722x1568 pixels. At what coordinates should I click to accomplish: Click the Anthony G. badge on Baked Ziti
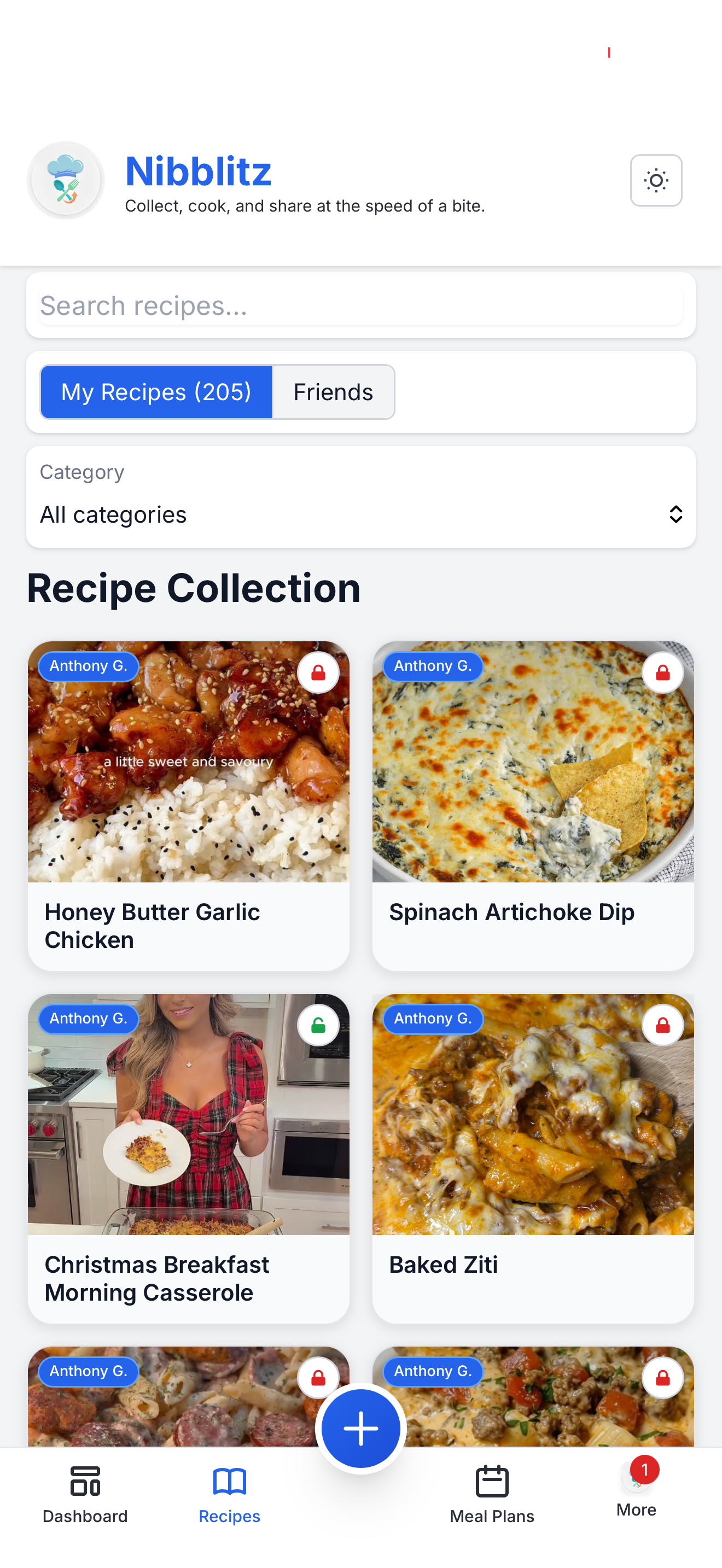point(432,1019)
